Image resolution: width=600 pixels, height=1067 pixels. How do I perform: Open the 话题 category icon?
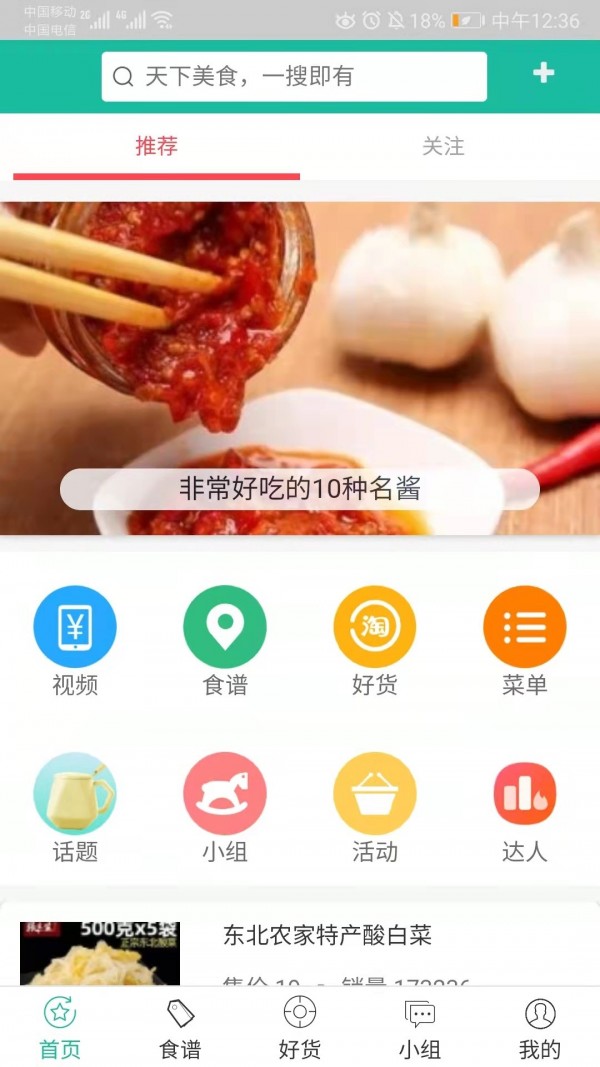click(75, 794)
